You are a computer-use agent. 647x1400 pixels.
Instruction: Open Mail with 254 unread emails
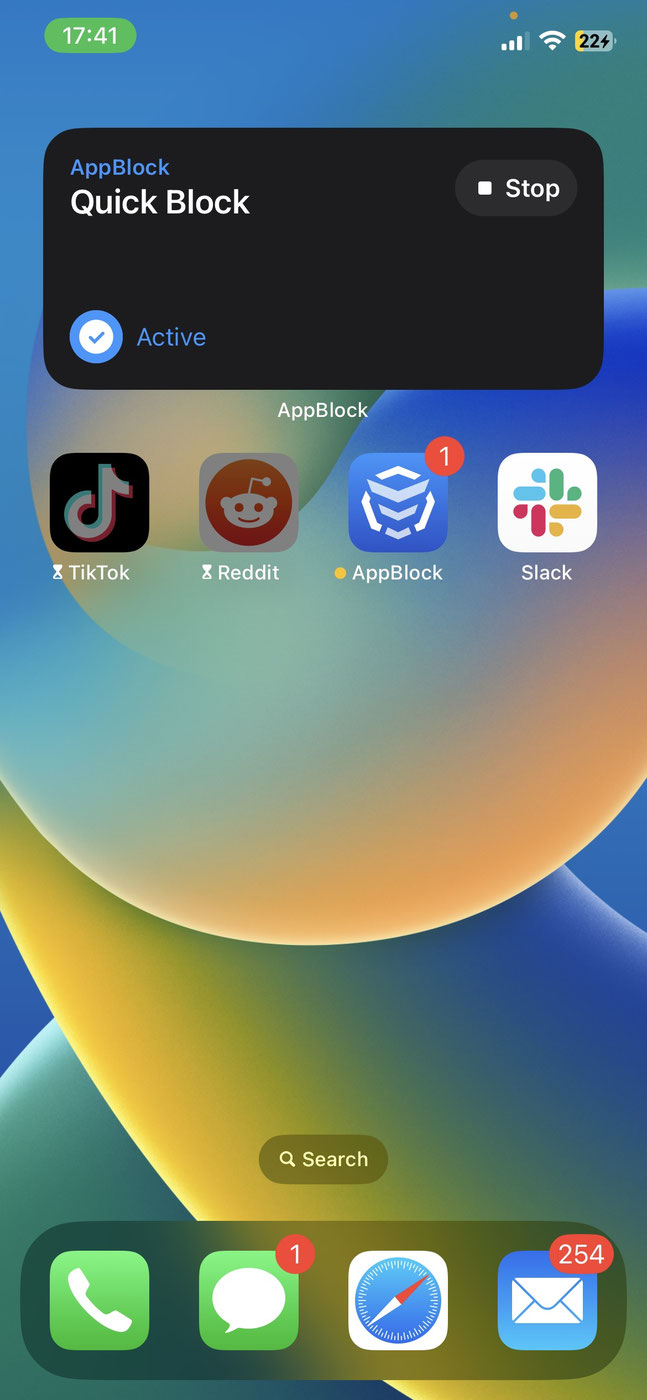tap(547, 1300)
